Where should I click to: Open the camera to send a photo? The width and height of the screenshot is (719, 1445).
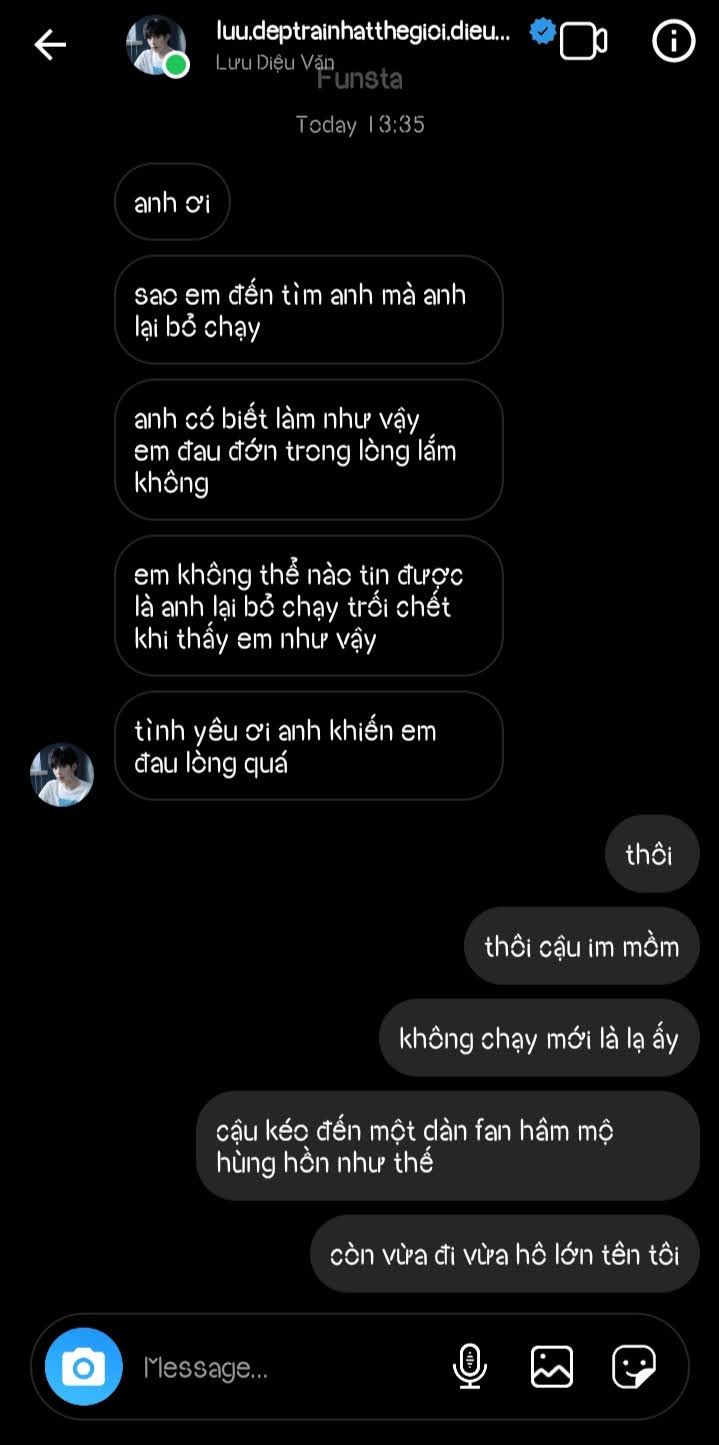84,1366
